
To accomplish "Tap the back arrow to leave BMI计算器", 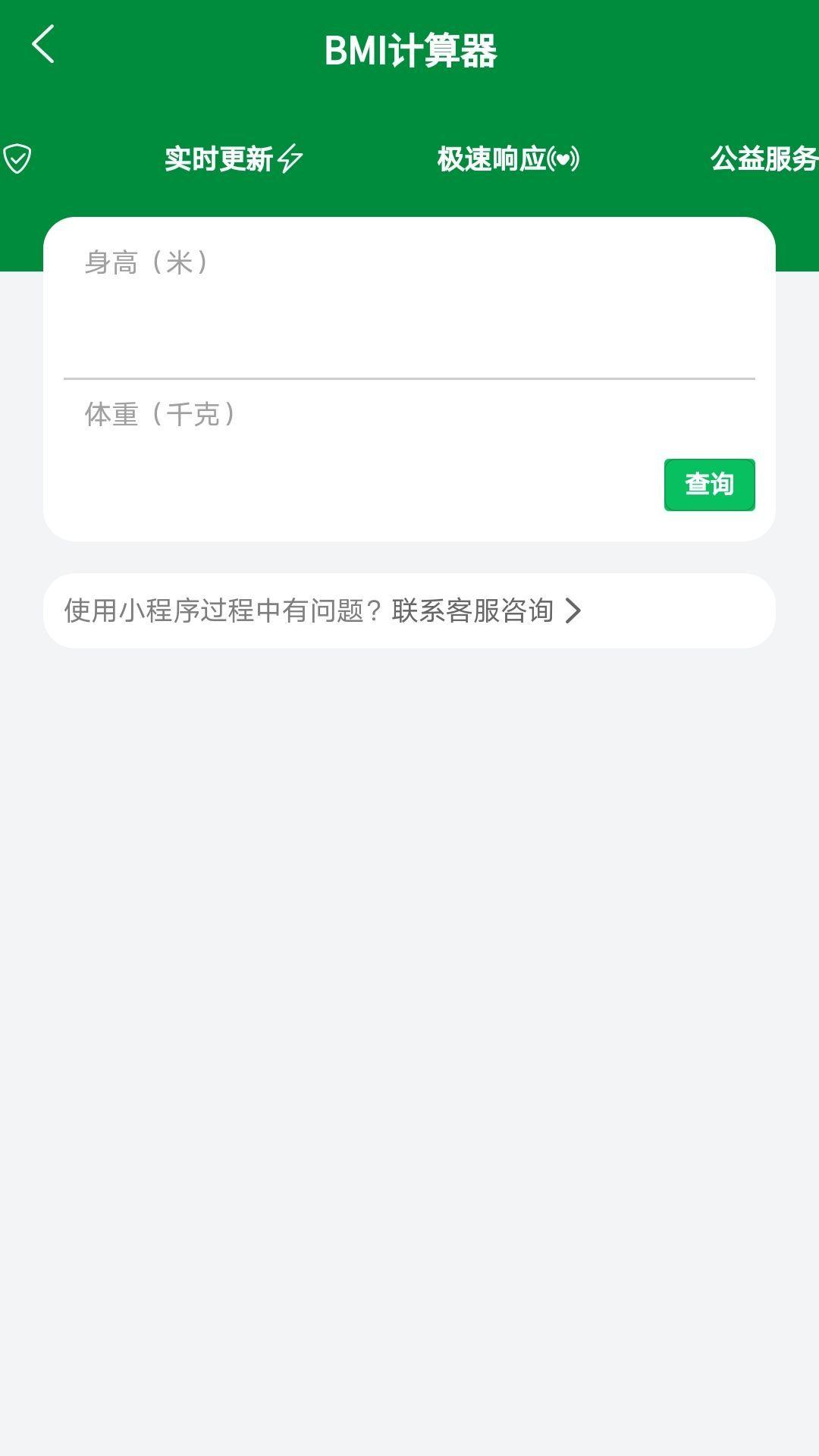I will point(43,43).
